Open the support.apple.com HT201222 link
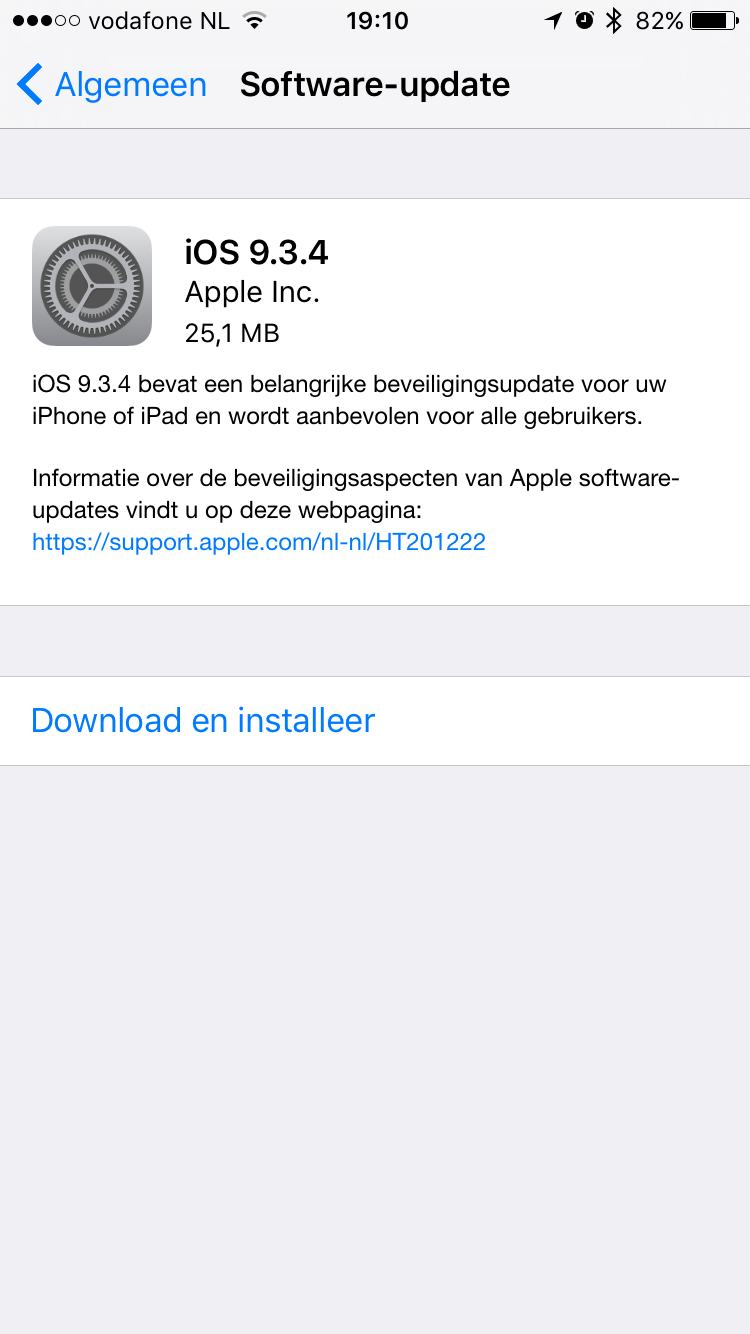 pos(259,542)
